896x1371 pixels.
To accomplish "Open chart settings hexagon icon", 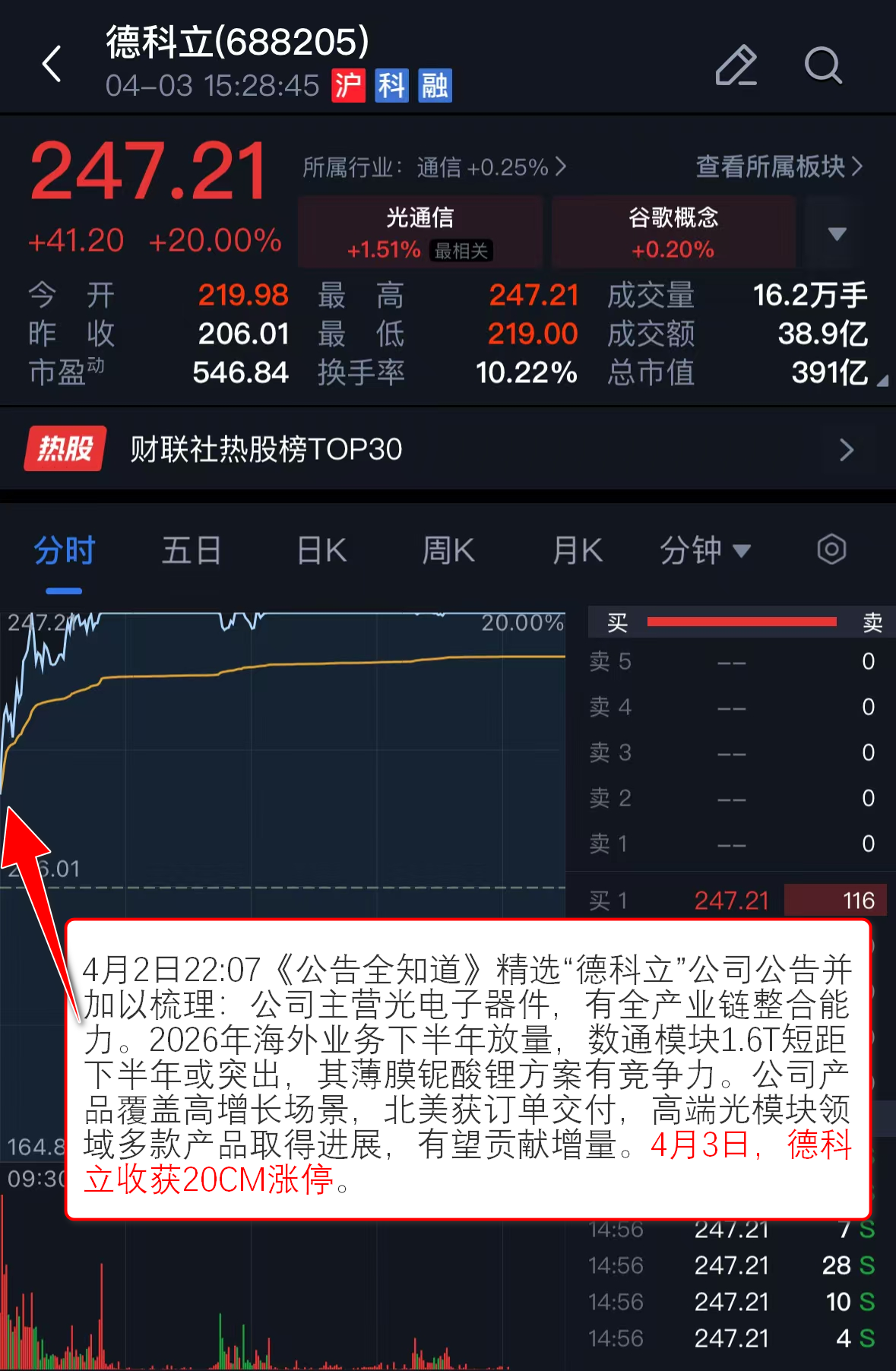I will click(x=831, y=549).
